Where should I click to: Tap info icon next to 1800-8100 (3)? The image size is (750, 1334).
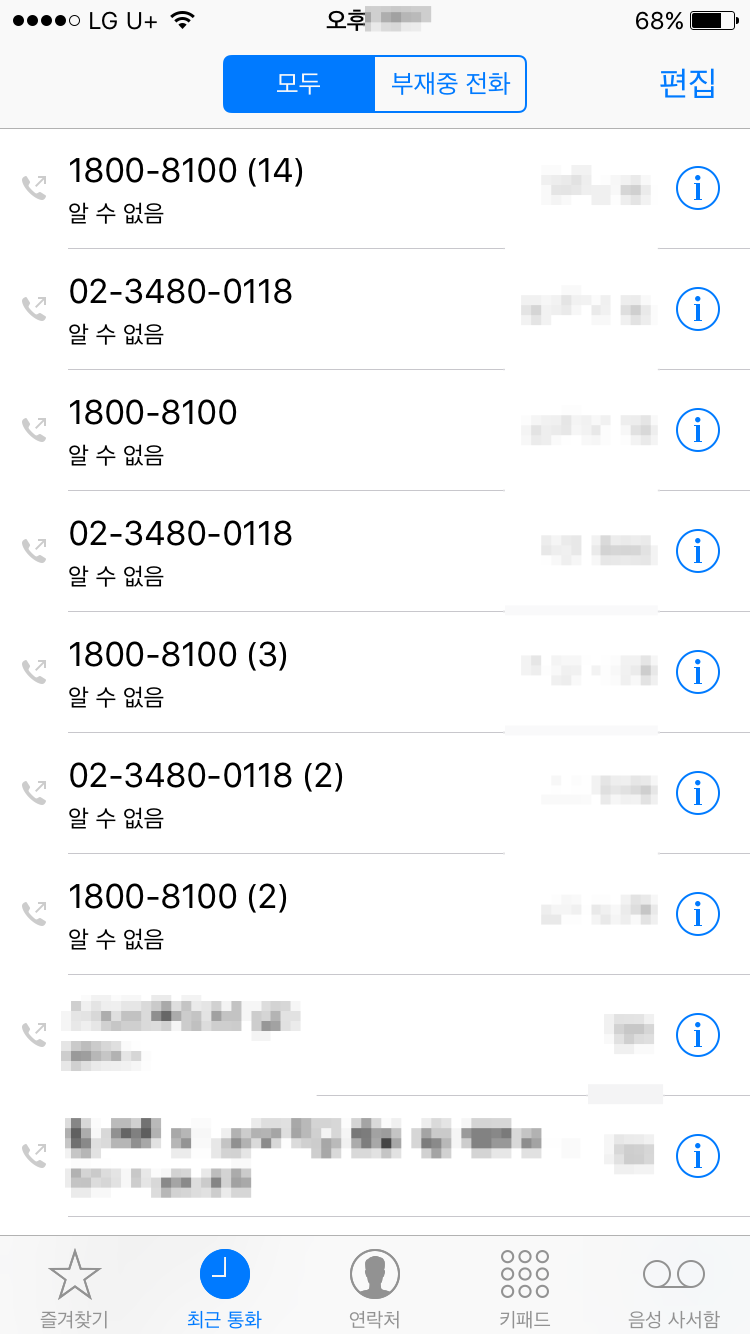(697, 671)
